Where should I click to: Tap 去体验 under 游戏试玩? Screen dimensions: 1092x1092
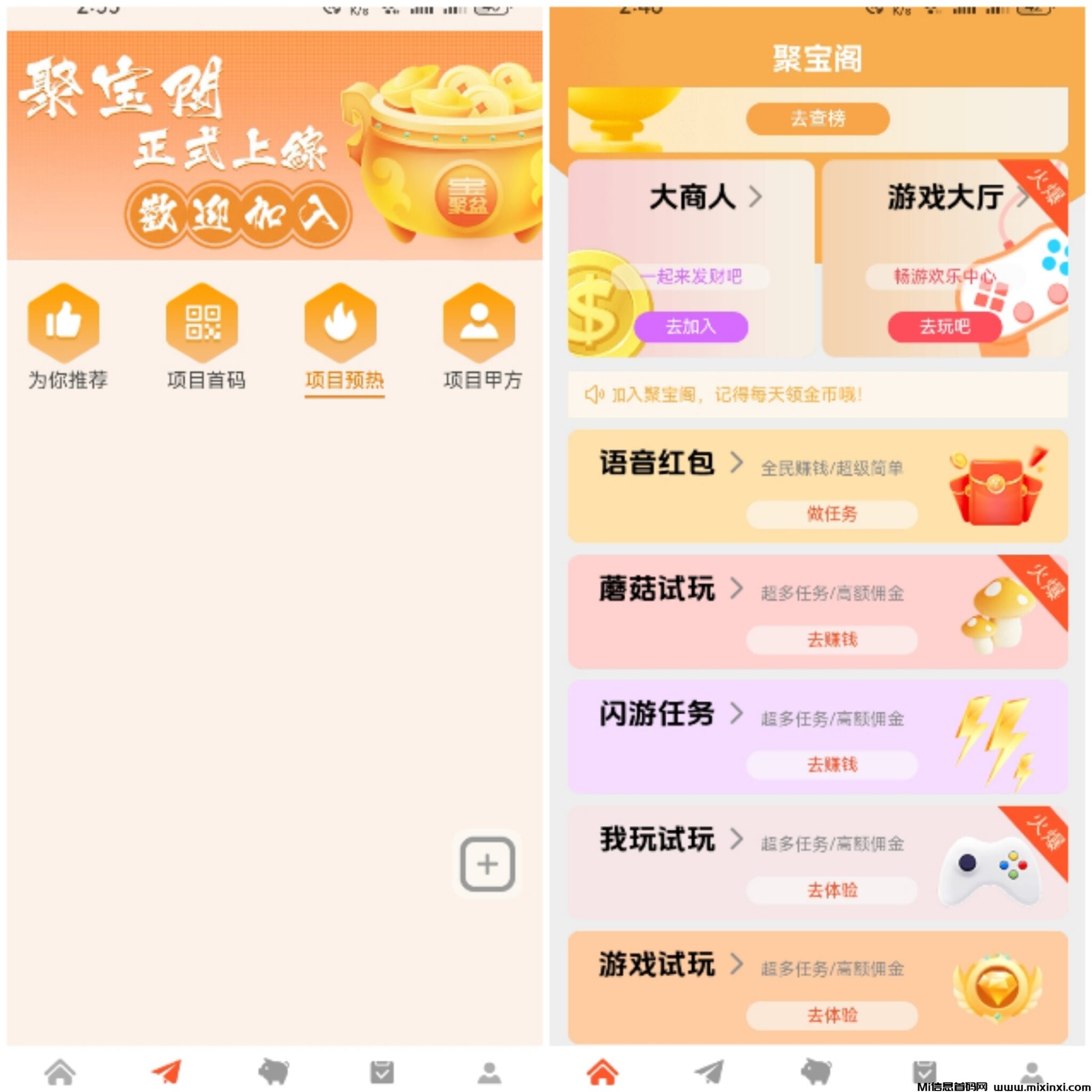[831, 1016]
